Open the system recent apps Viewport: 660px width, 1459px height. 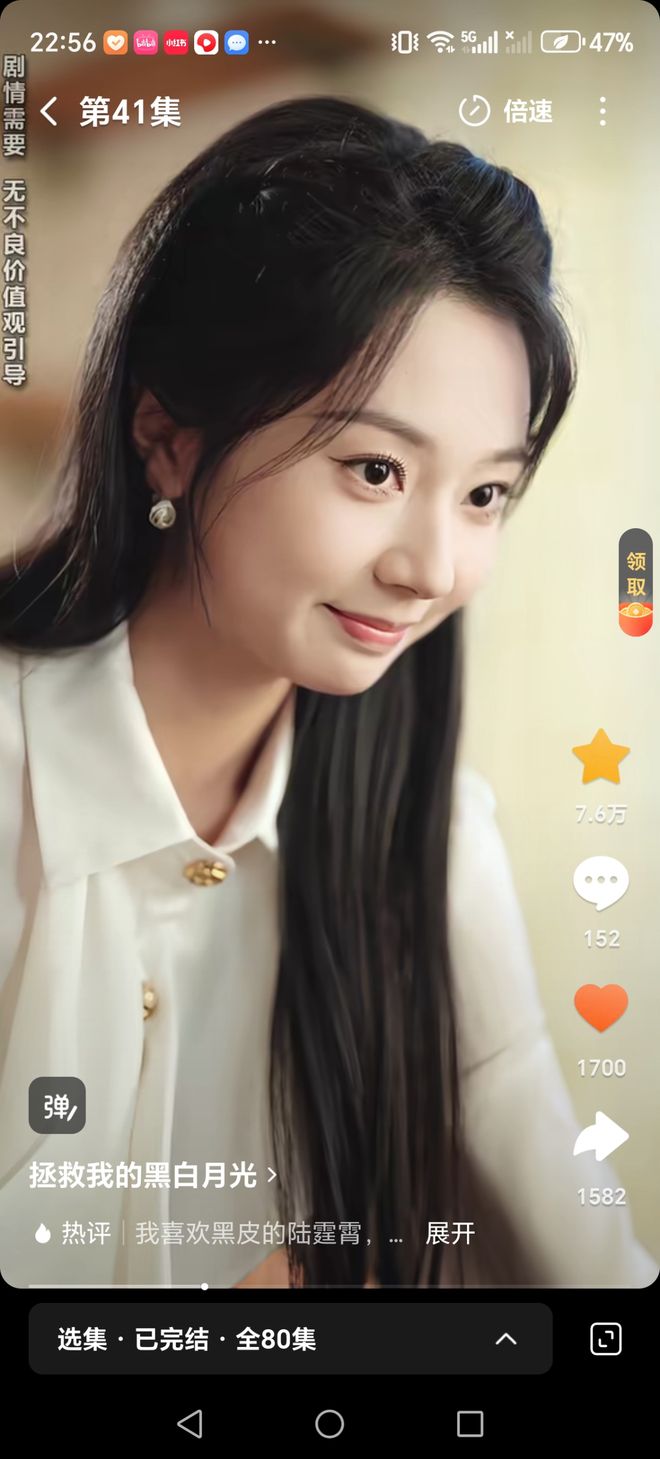(469, 1423)
